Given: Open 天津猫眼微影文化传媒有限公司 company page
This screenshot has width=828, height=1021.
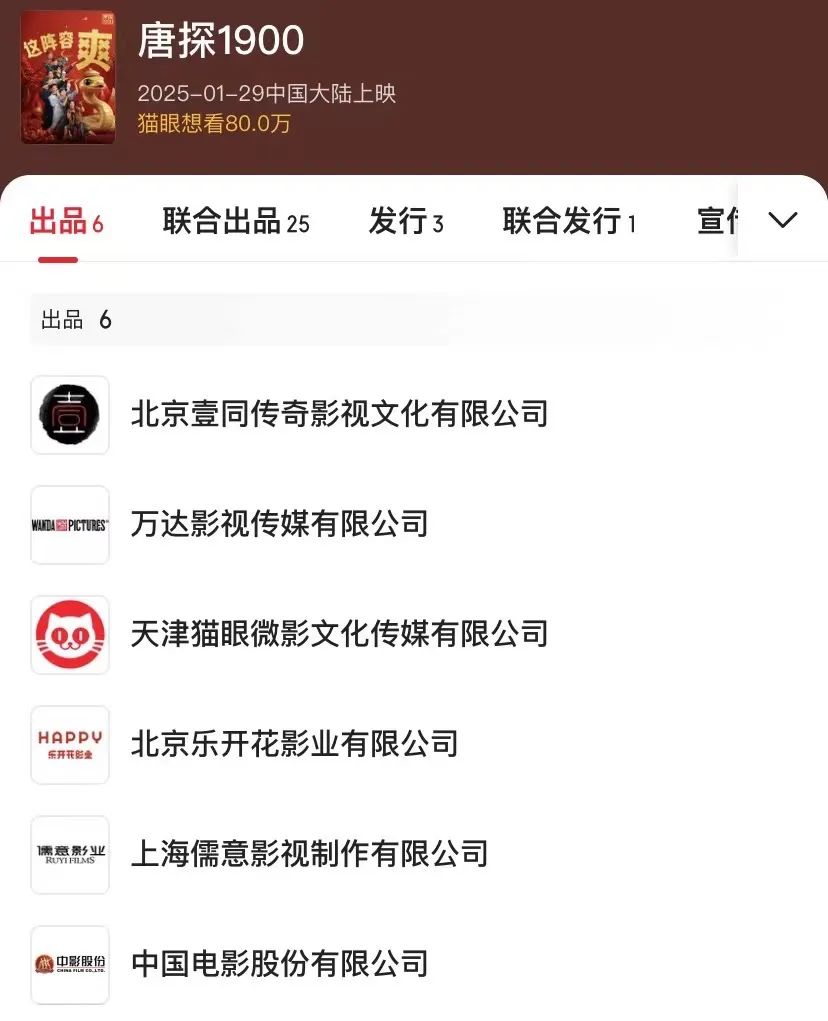Looking at the screenshot, I should click(x=339, y=634).
